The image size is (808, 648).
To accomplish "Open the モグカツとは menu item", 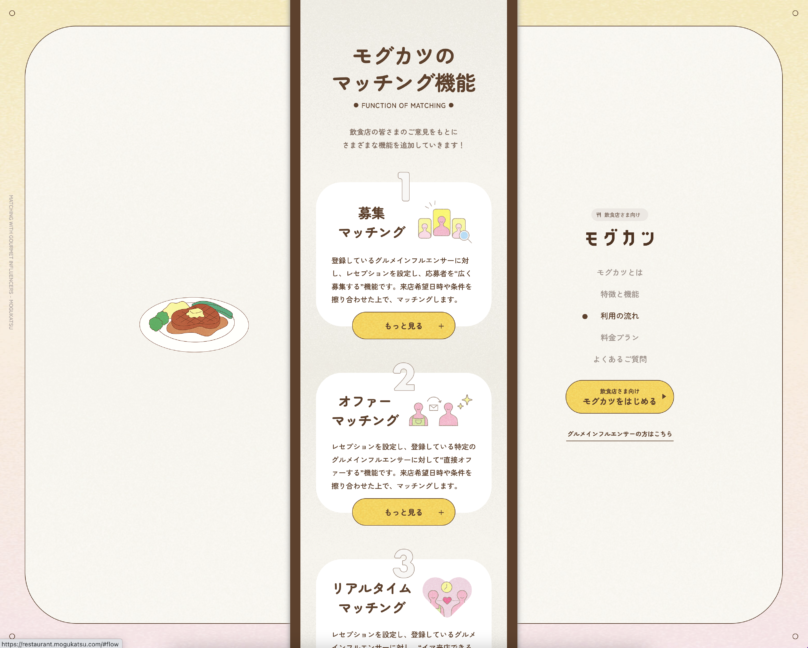I will (x=619, y=272).
